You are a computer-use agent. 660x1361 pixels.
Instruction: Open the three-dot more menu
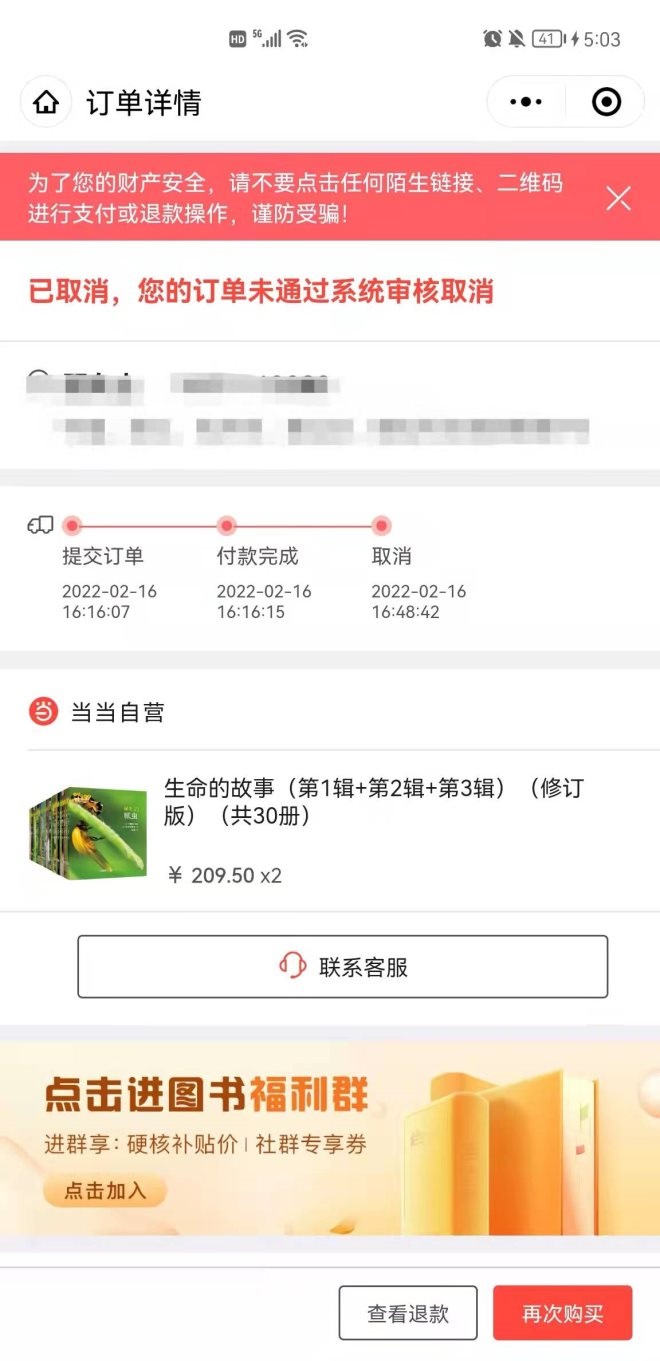point(526,102)
